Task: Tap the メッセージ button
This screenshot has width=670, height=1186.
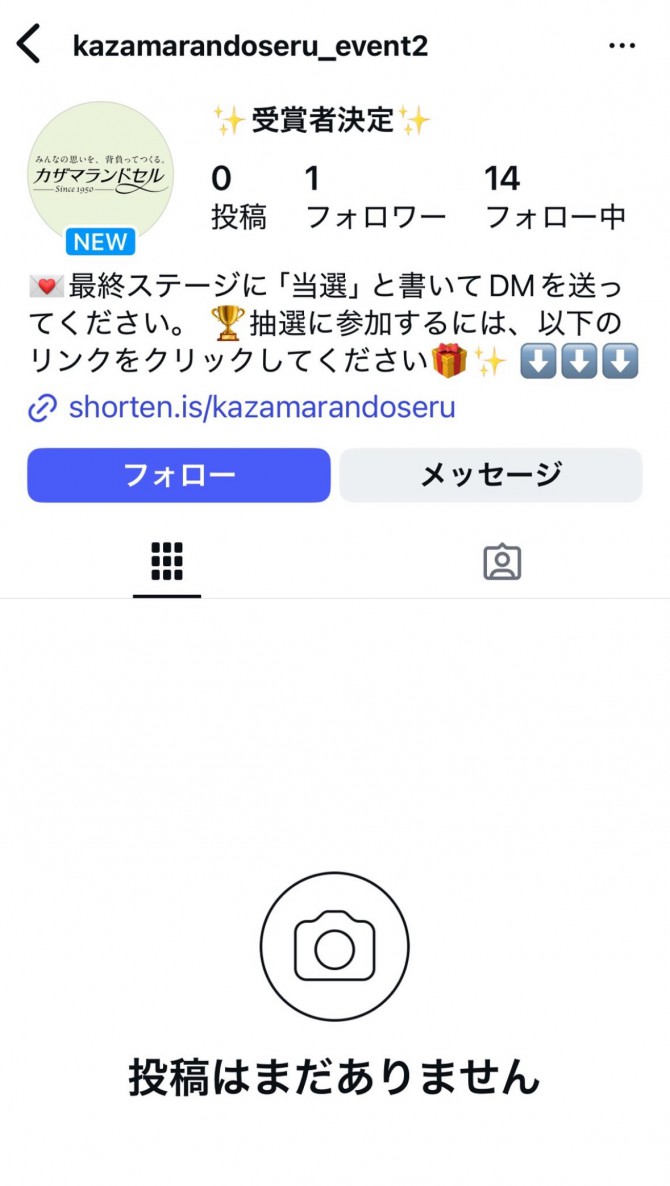Action: [x=491, y=475]
